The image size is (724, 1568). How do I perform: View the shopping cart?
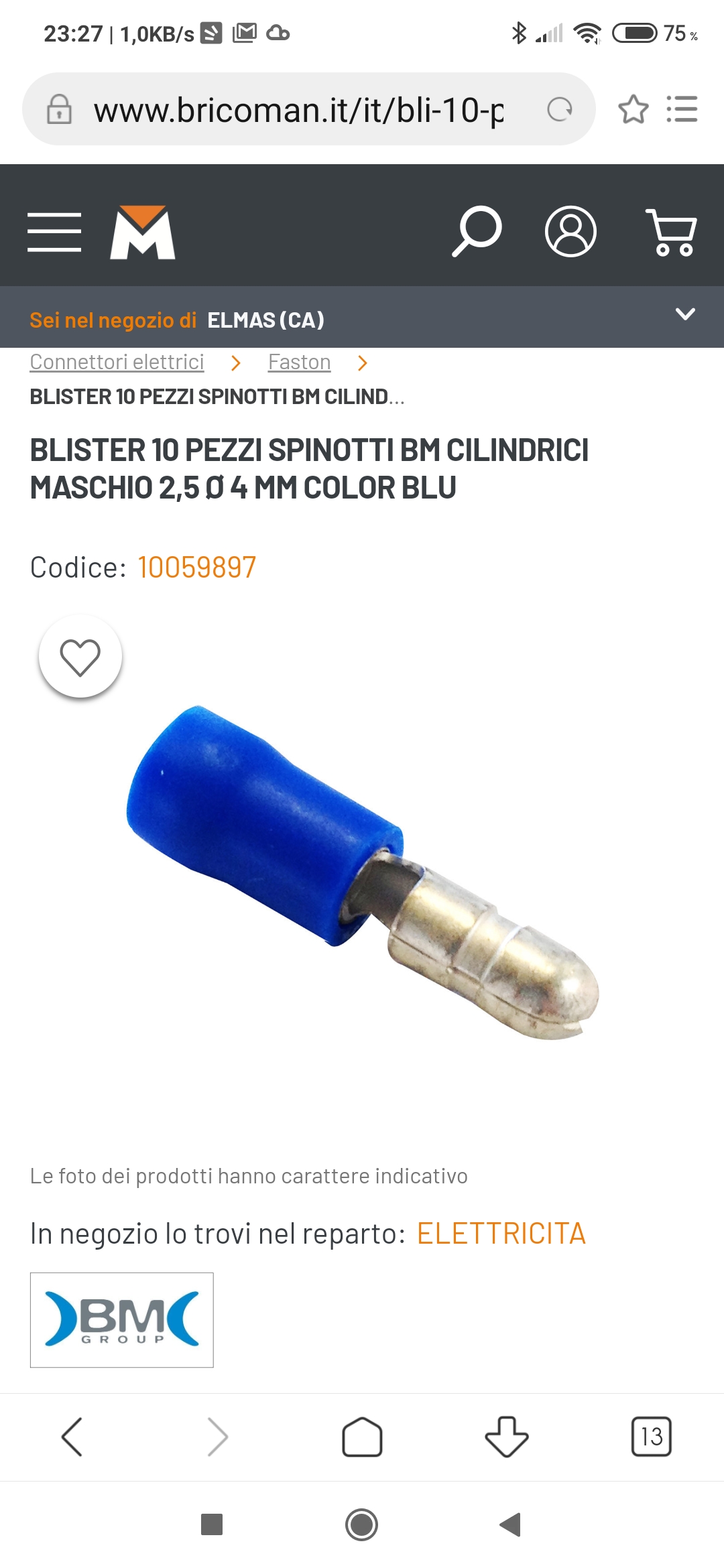pyautogui.click(x=671, y=232)
